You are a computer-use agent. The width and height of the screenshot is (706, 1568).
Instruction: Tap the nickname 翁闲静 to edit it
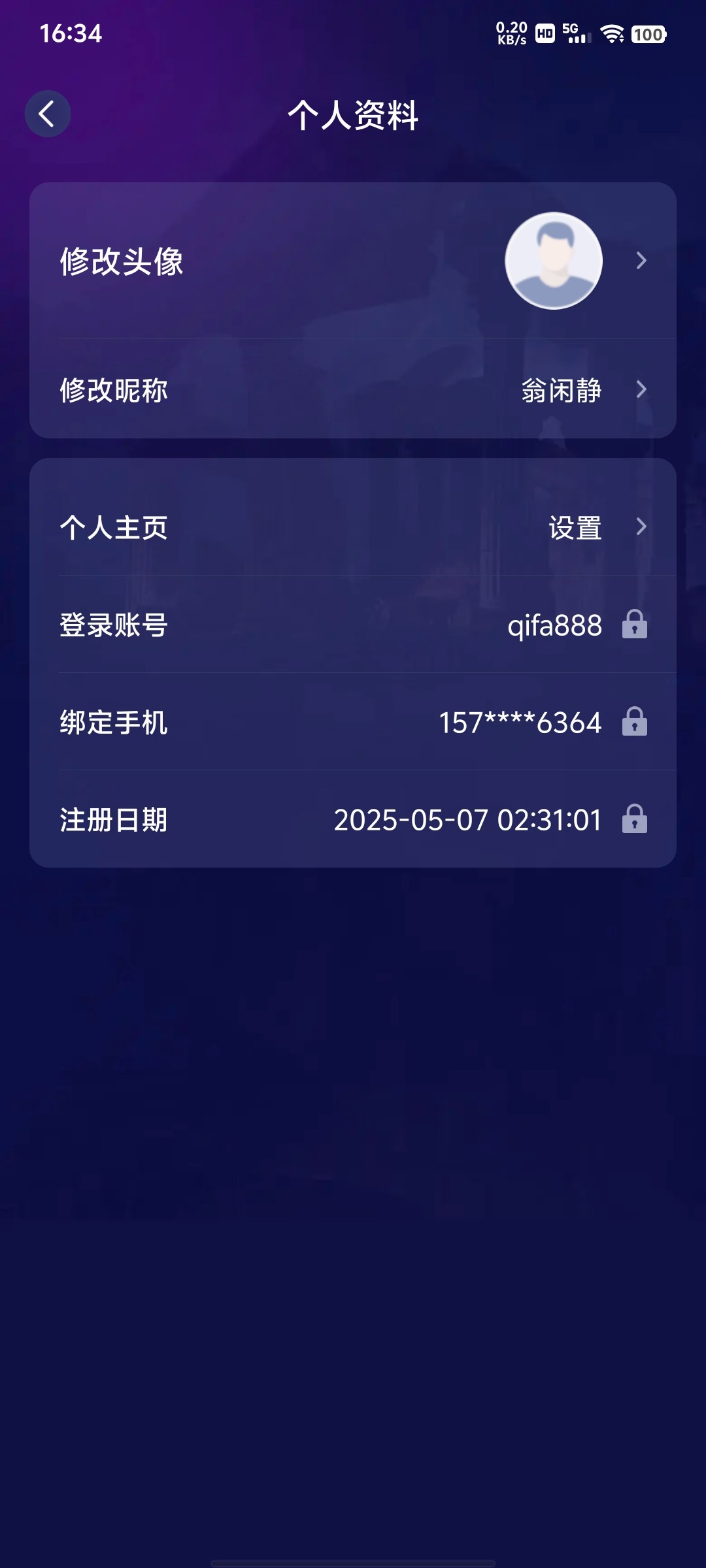pyautogui.click(x=559, y=390)
